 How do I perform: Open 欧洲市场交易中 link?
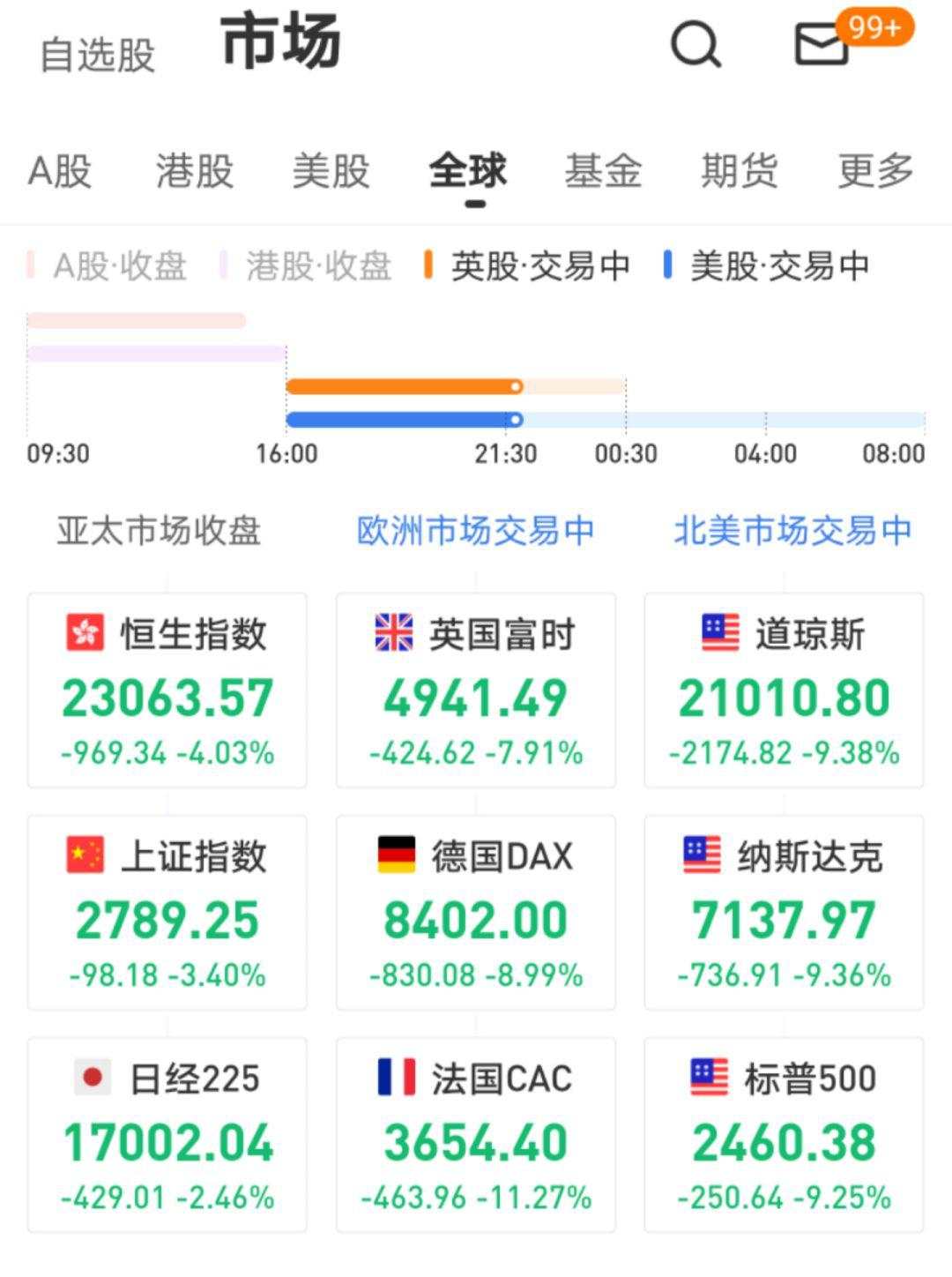(x=474, y=530)
